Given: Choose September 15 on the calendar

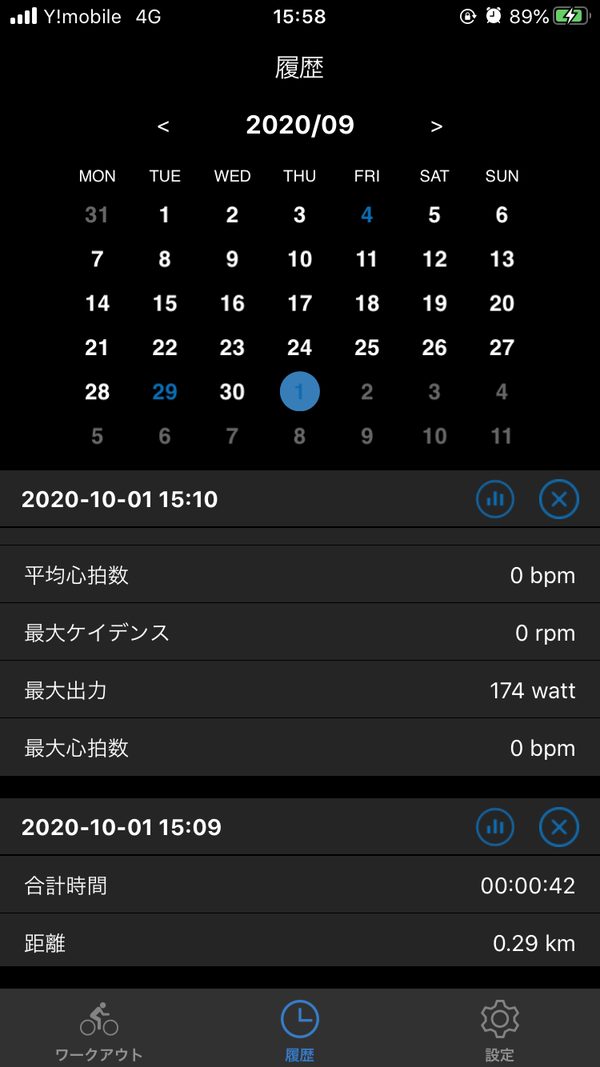Looking at the screenshot, I should pyautogui.click(x=165, y=303).
